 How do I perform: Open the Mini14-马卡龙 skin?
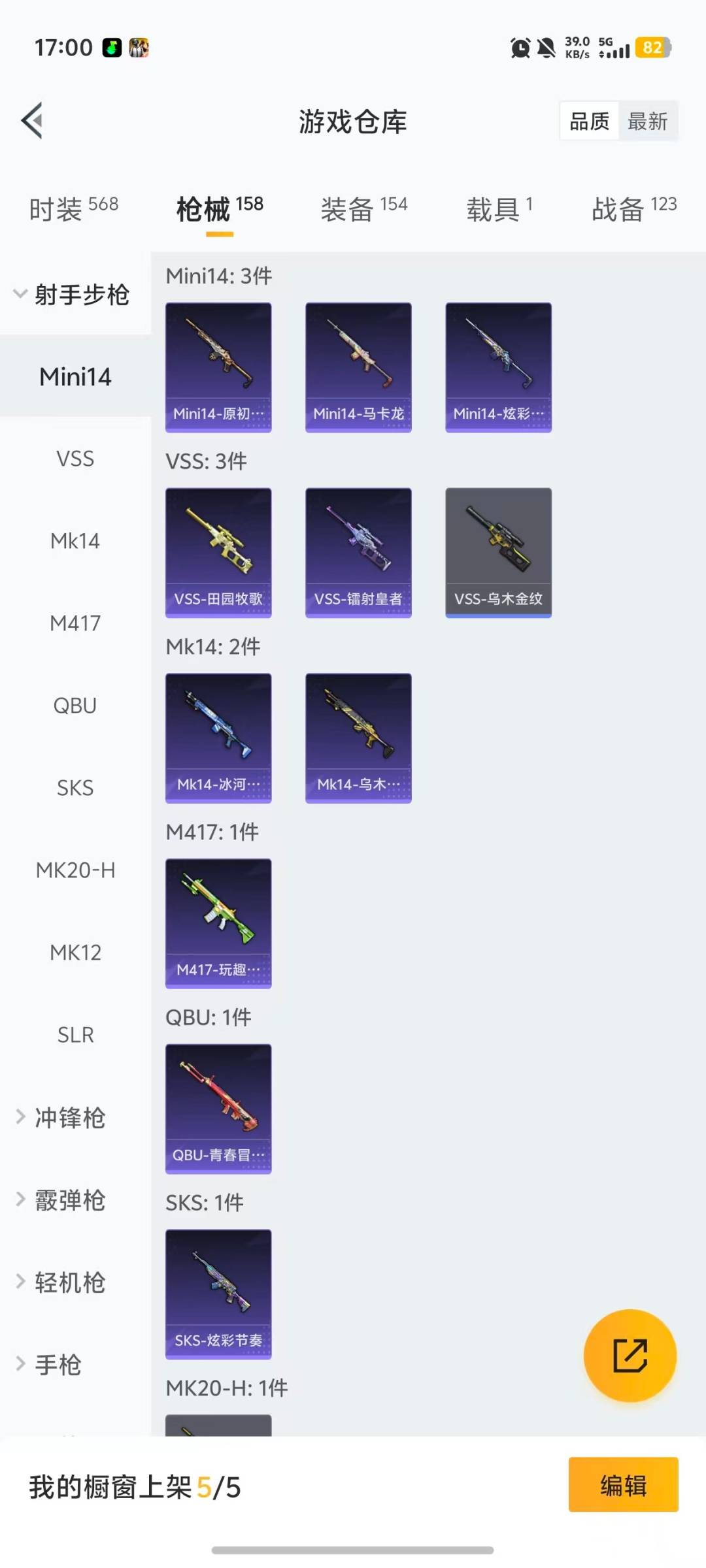tap(358, 367)
